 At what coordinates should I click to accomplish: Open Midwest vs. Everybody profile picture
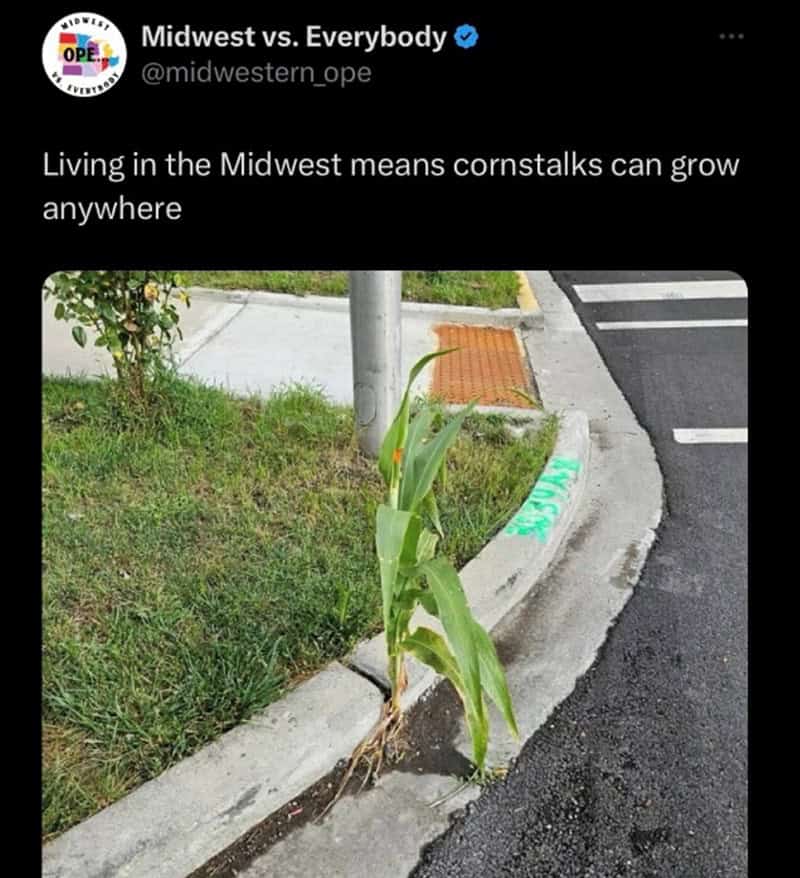(84, 55)
